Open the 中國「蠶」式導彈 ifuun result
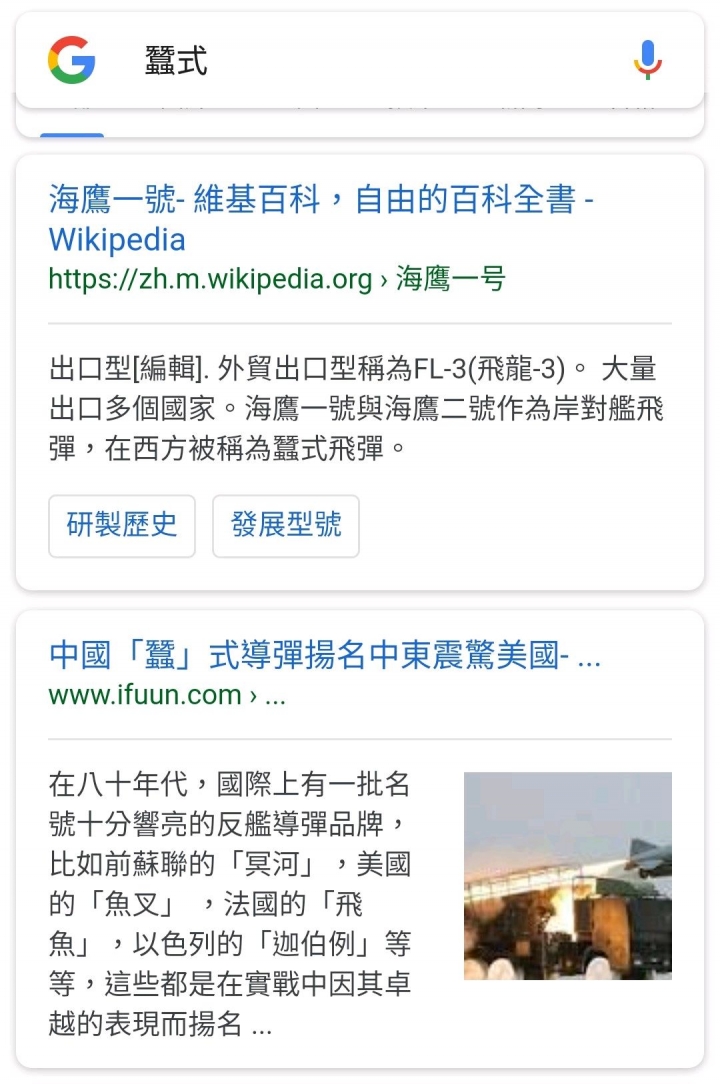Viewport: 720px width, 1084px height. 324,657
